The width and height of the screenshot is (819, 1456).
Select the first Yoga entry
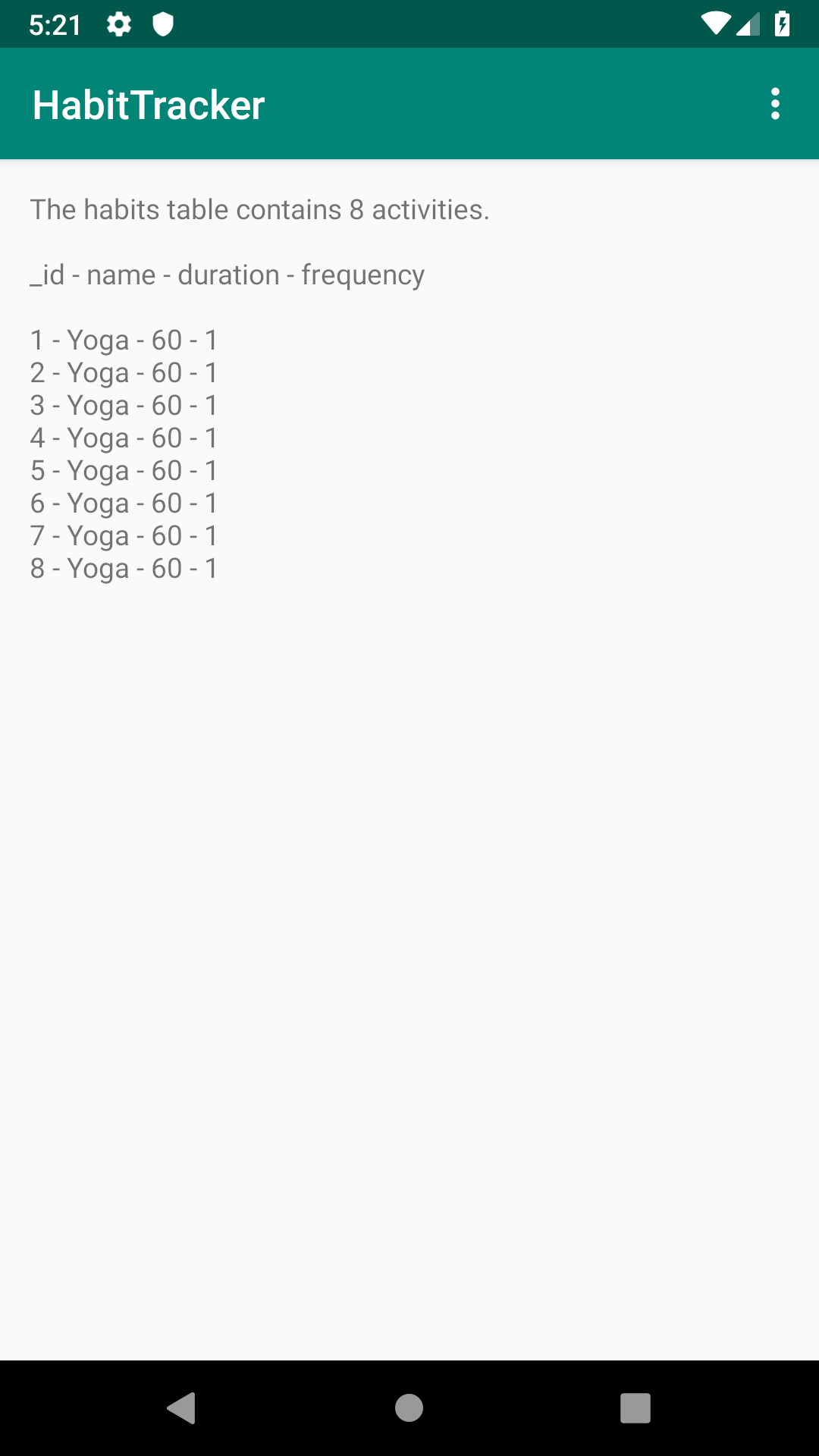pyautogui.click(x=124, y=340)
